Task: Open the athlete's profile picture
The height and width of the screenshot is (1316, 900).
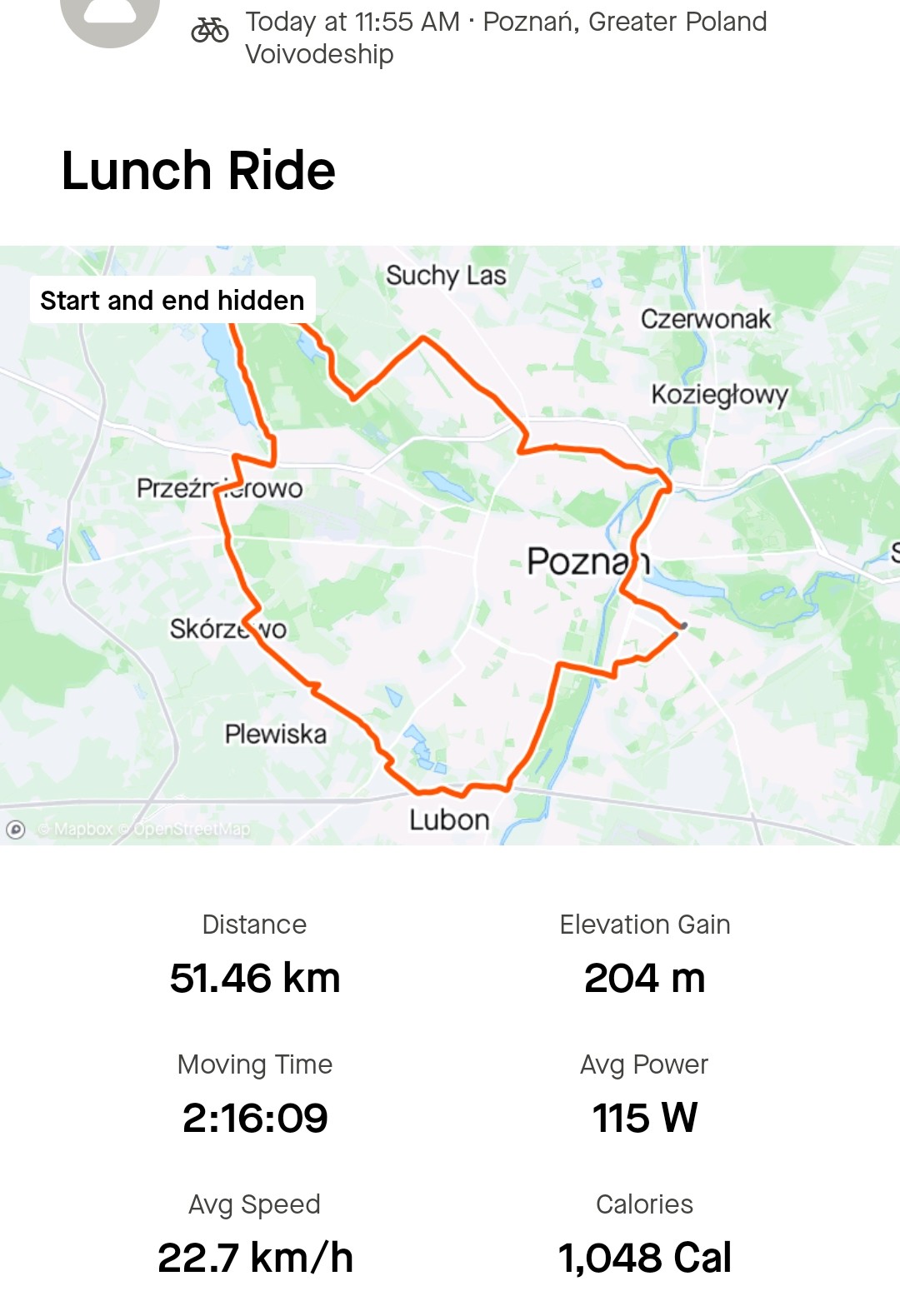Action: click(x=110, y=17)
